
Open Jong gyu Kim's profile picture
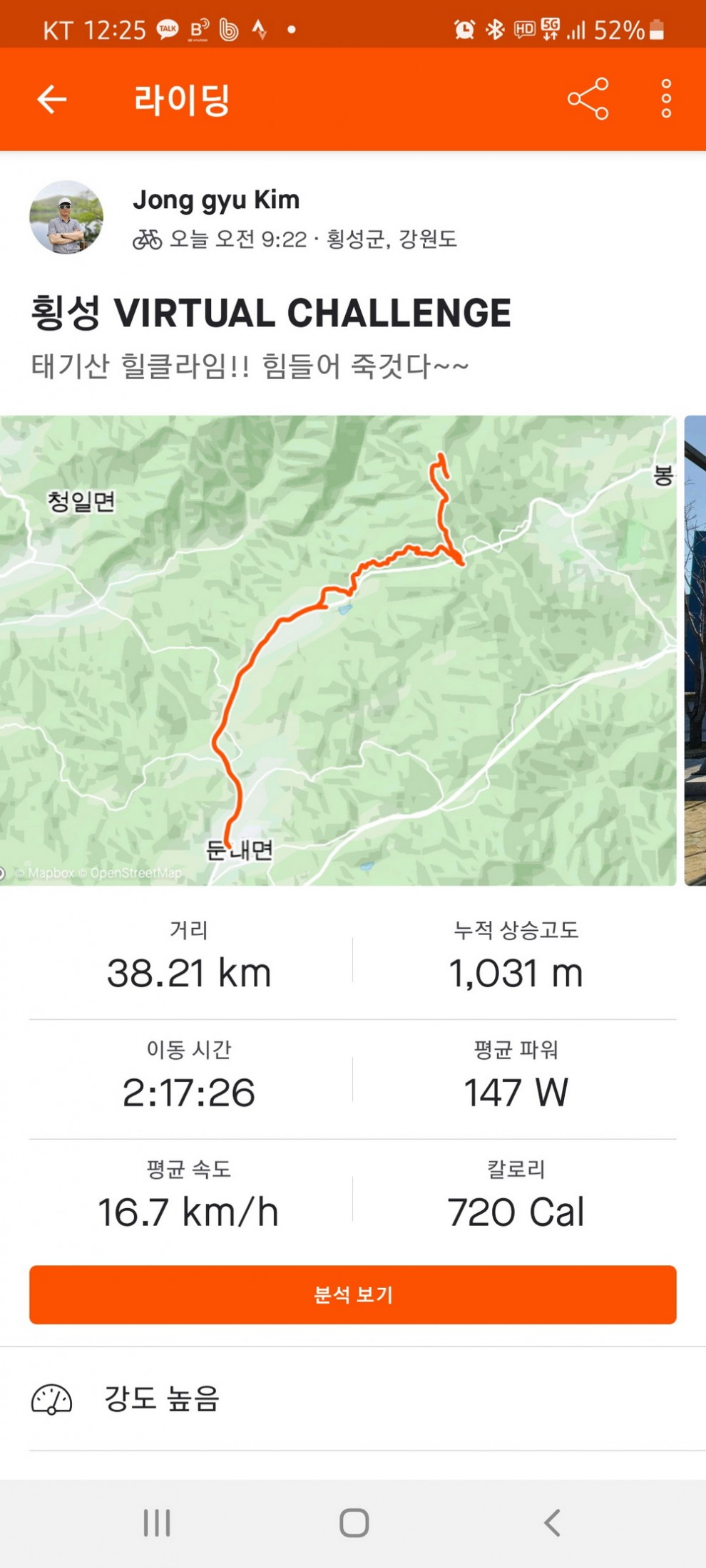(x=66, y=217)
